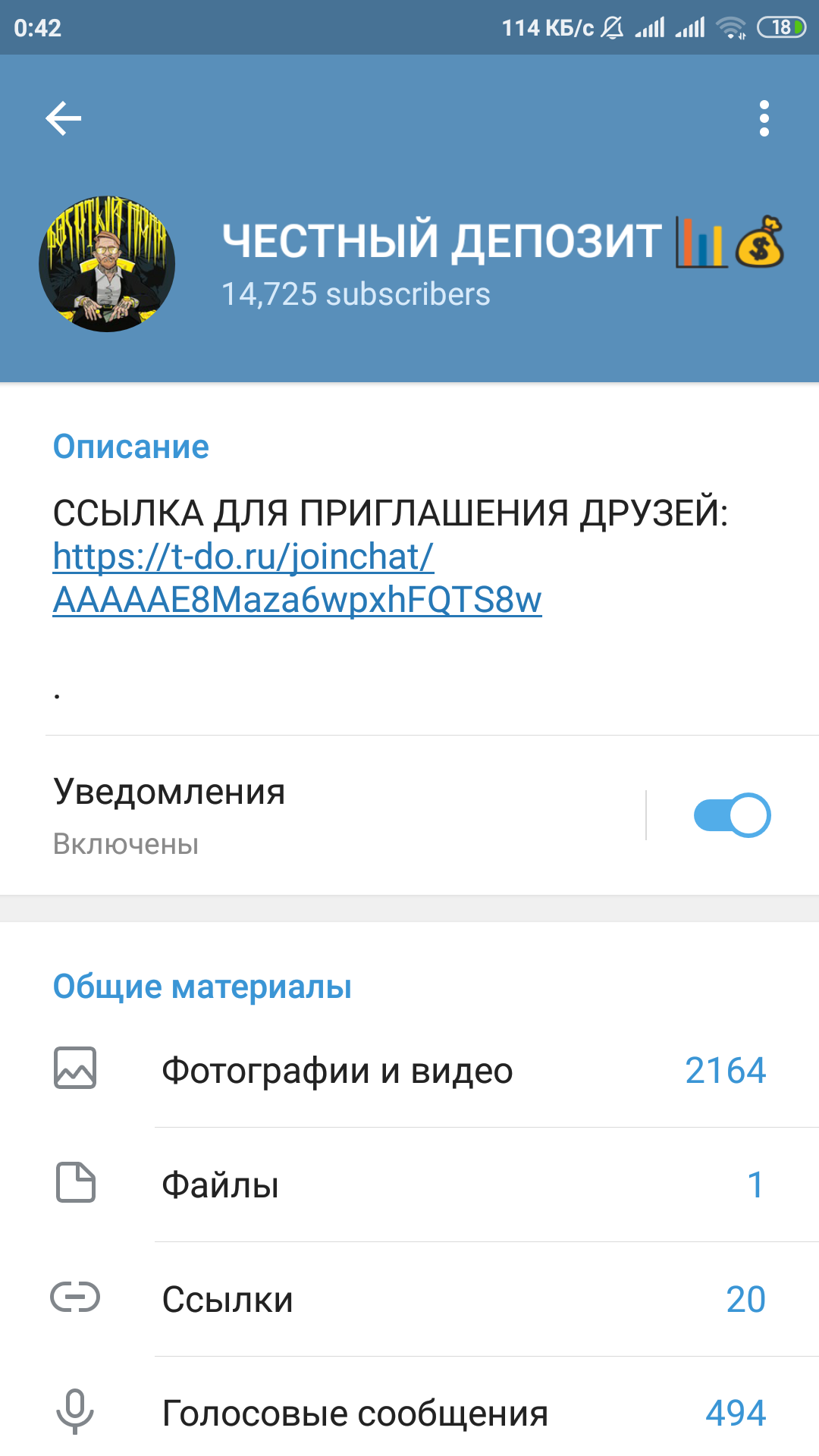Open Голосовые сообщения voice messages
The width and height of the screenshot is (819, 1456).
point(409,1412)
